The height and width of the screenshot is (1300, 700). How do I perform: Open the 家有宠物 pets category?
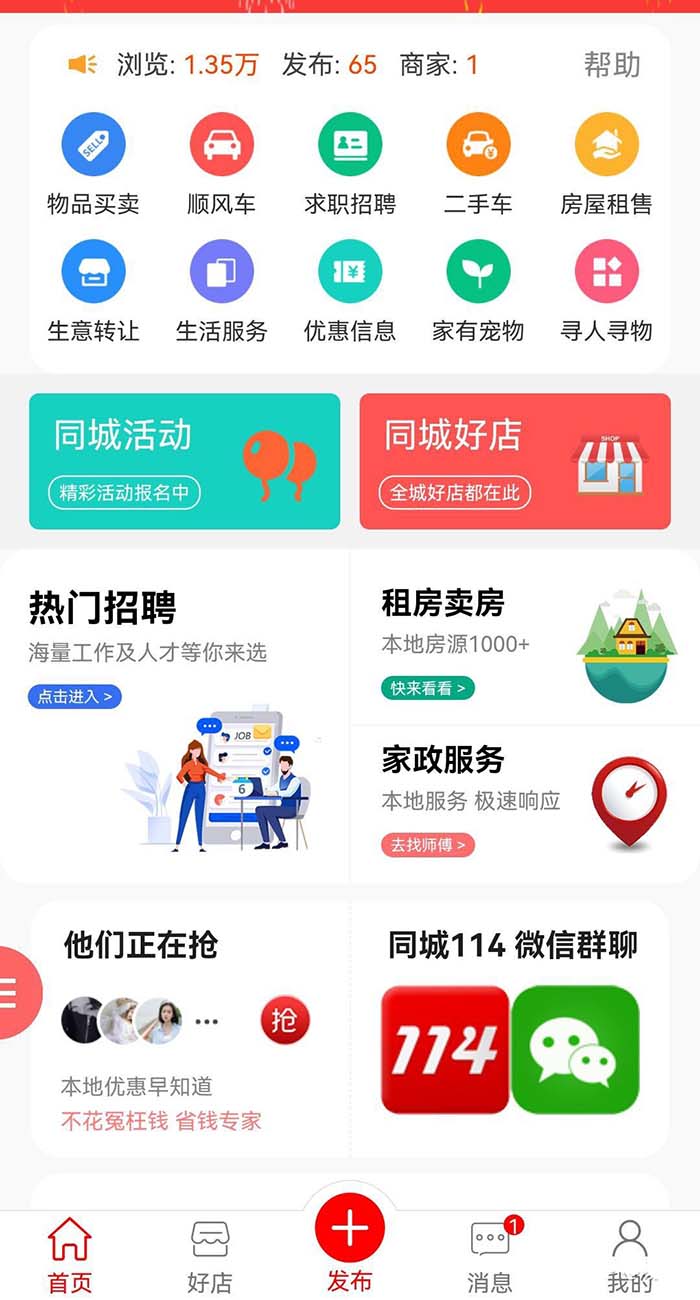tap(478, 272)
